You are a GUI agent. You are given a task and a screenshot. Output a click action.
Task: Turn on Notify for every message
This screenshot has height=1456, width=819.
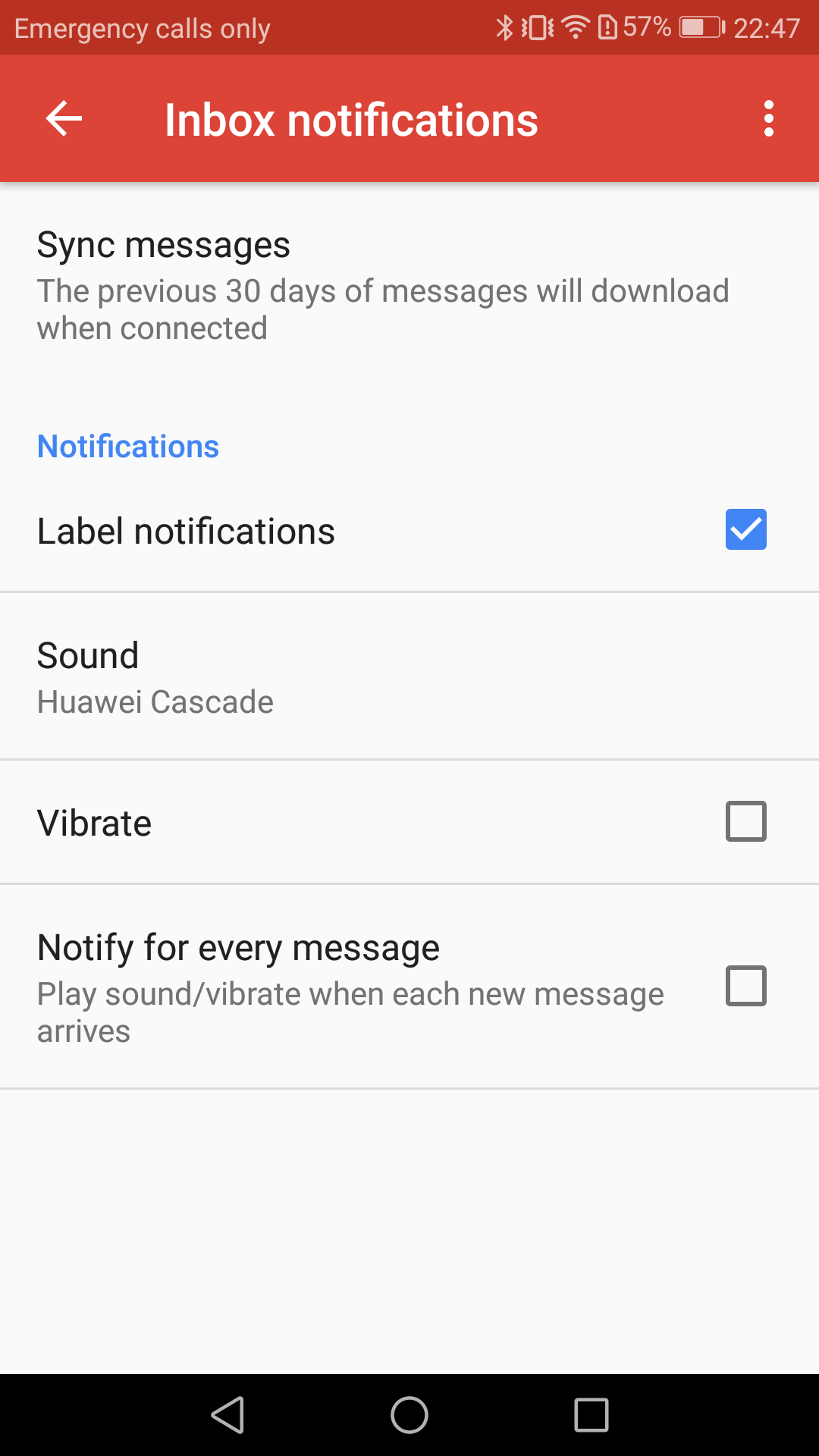point(746,986)
